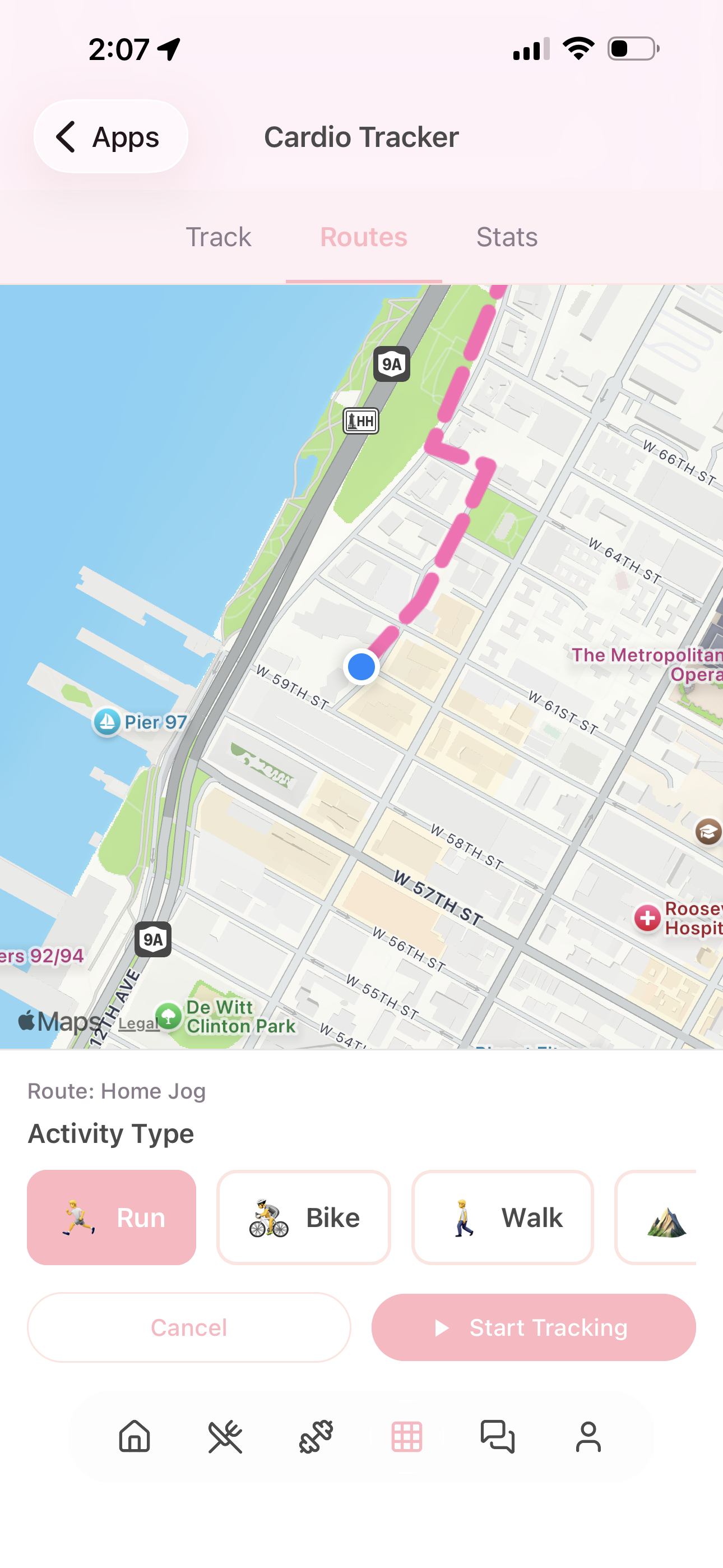Click the 9A route shield near Piers 92/94
Viewport: 723px width, 1568px height.
click(x=154, y=940)
